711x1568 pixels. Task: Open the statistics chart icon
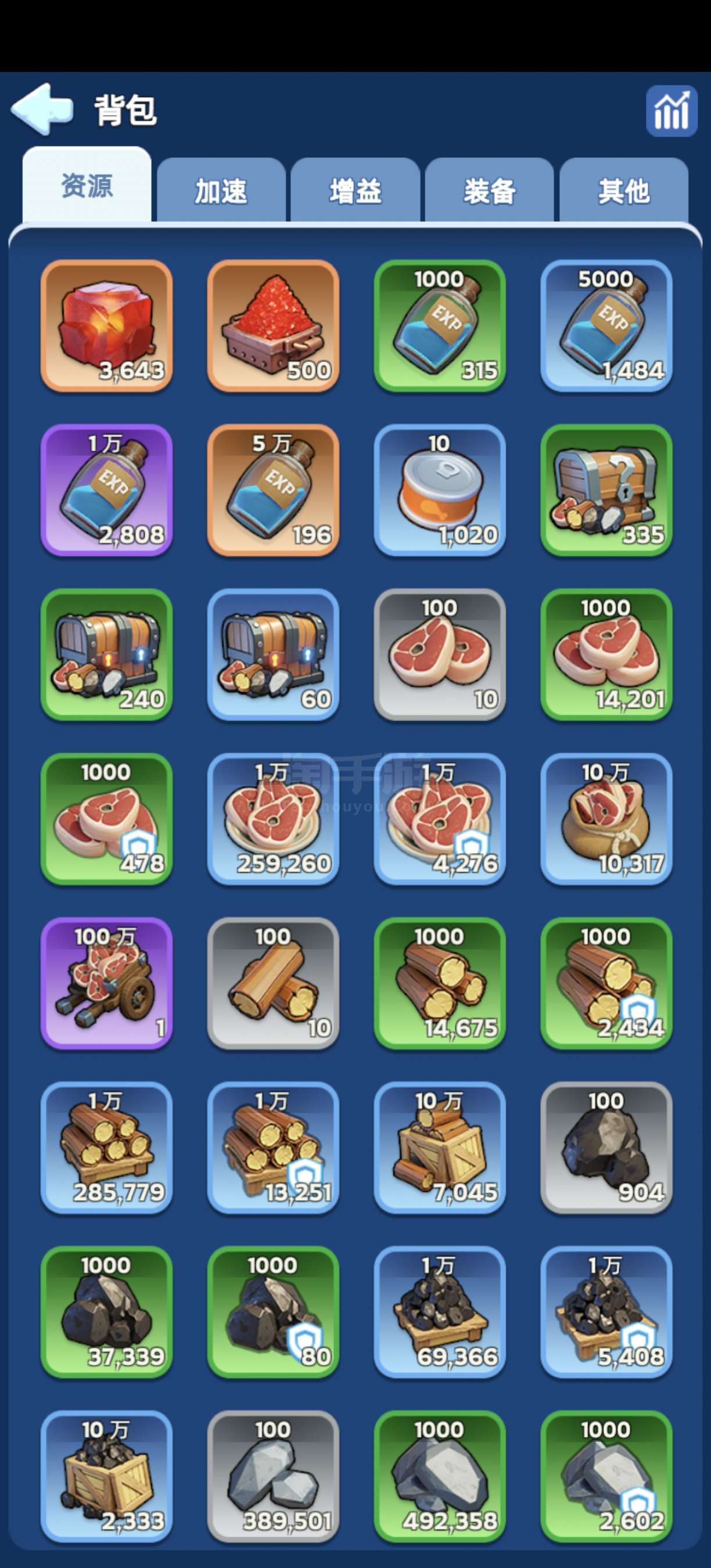pos(671,111)
